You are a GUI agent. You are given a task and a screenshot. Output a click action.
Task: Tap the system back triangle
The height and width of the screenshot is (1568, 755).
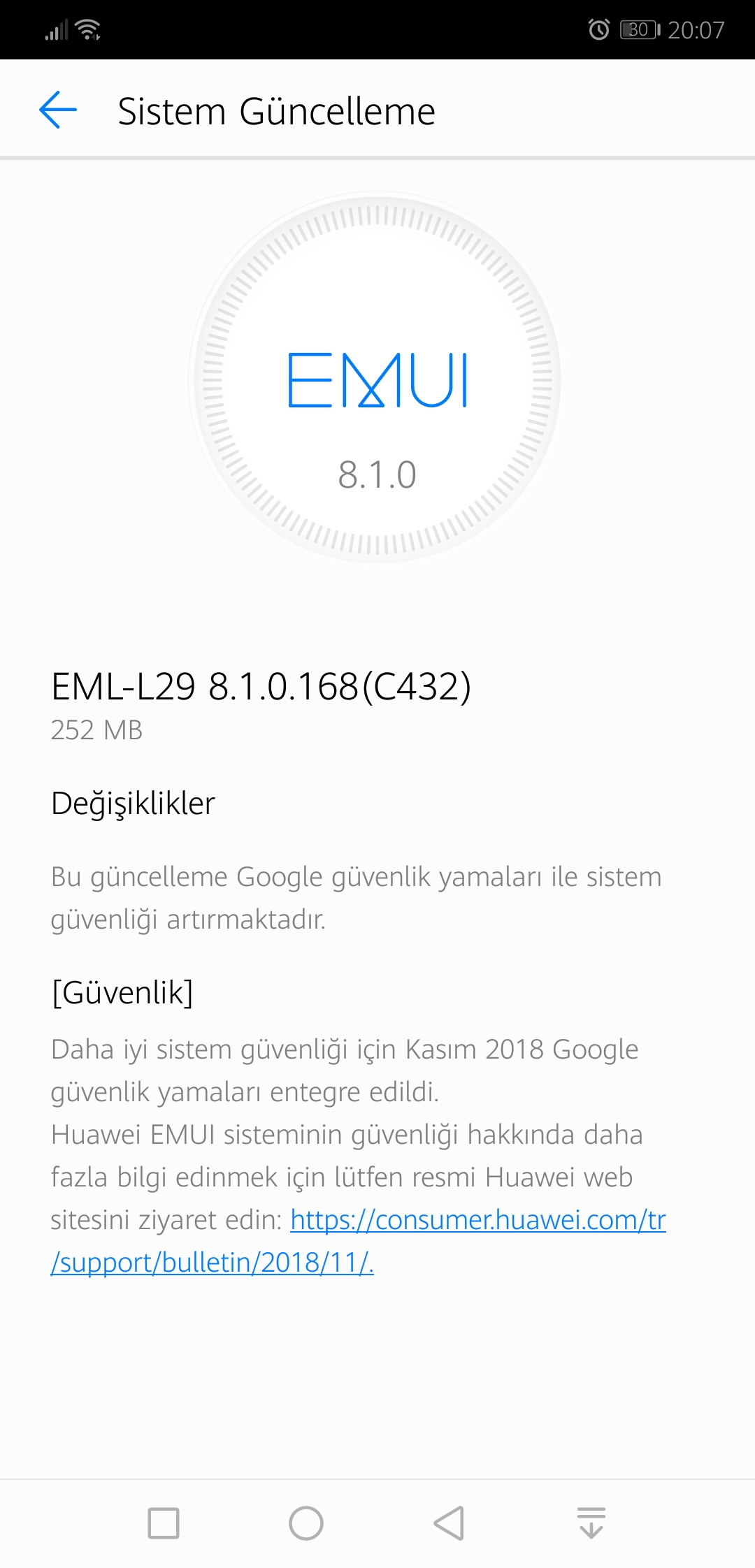pos(449,1523)
